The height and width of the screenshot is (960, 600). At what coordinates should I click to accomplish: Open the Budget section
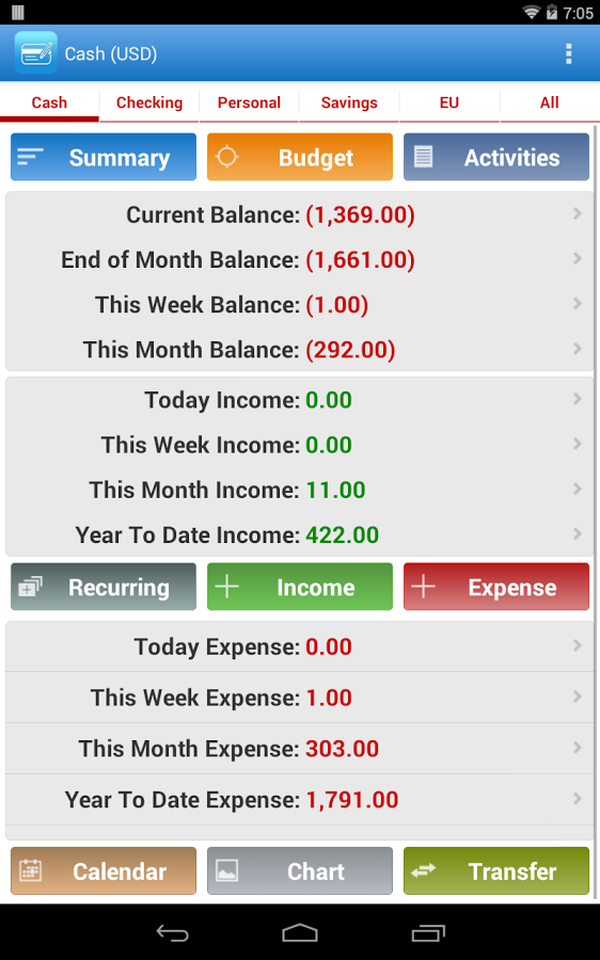coord(300,158)
